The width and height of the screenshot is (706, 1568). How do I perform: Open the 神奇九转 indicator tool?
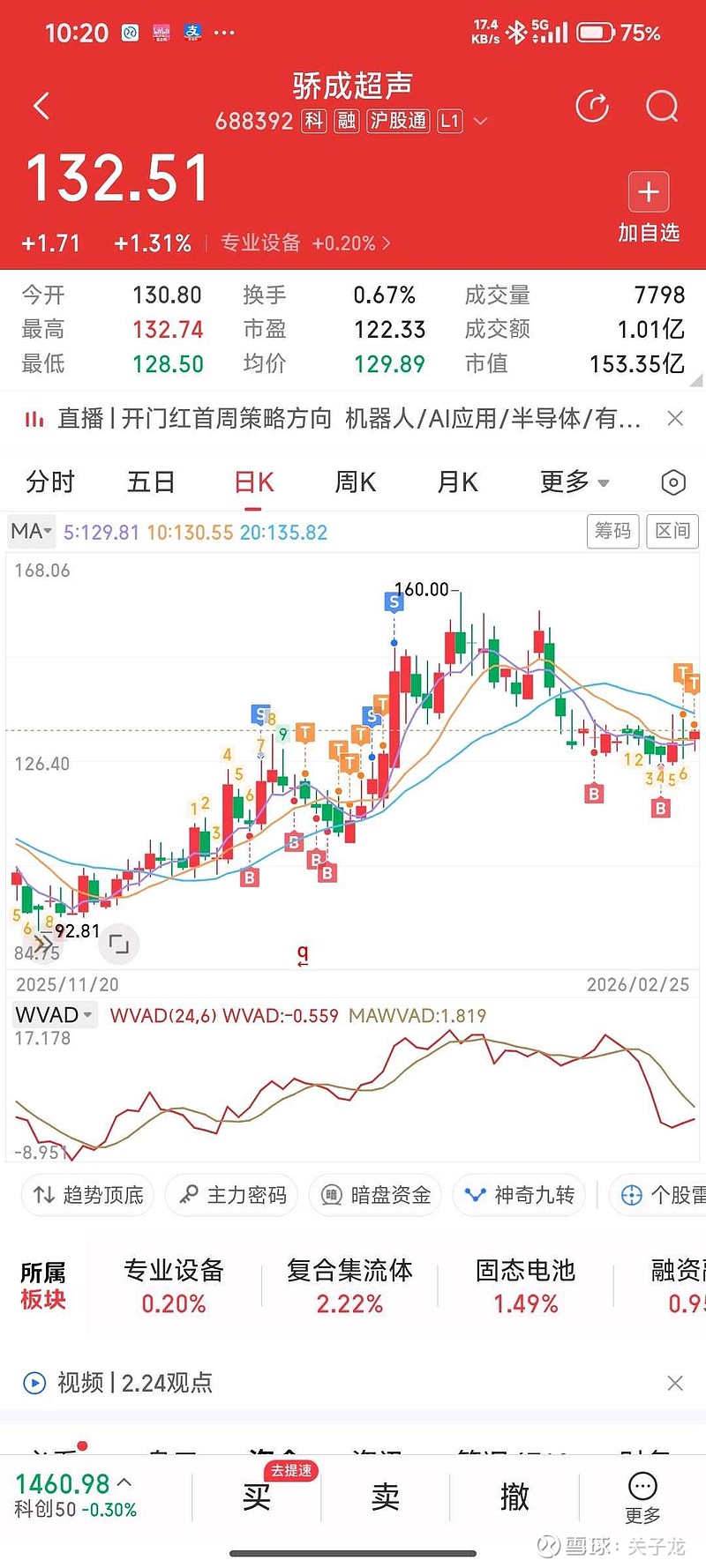click(x=519, y=1195)
